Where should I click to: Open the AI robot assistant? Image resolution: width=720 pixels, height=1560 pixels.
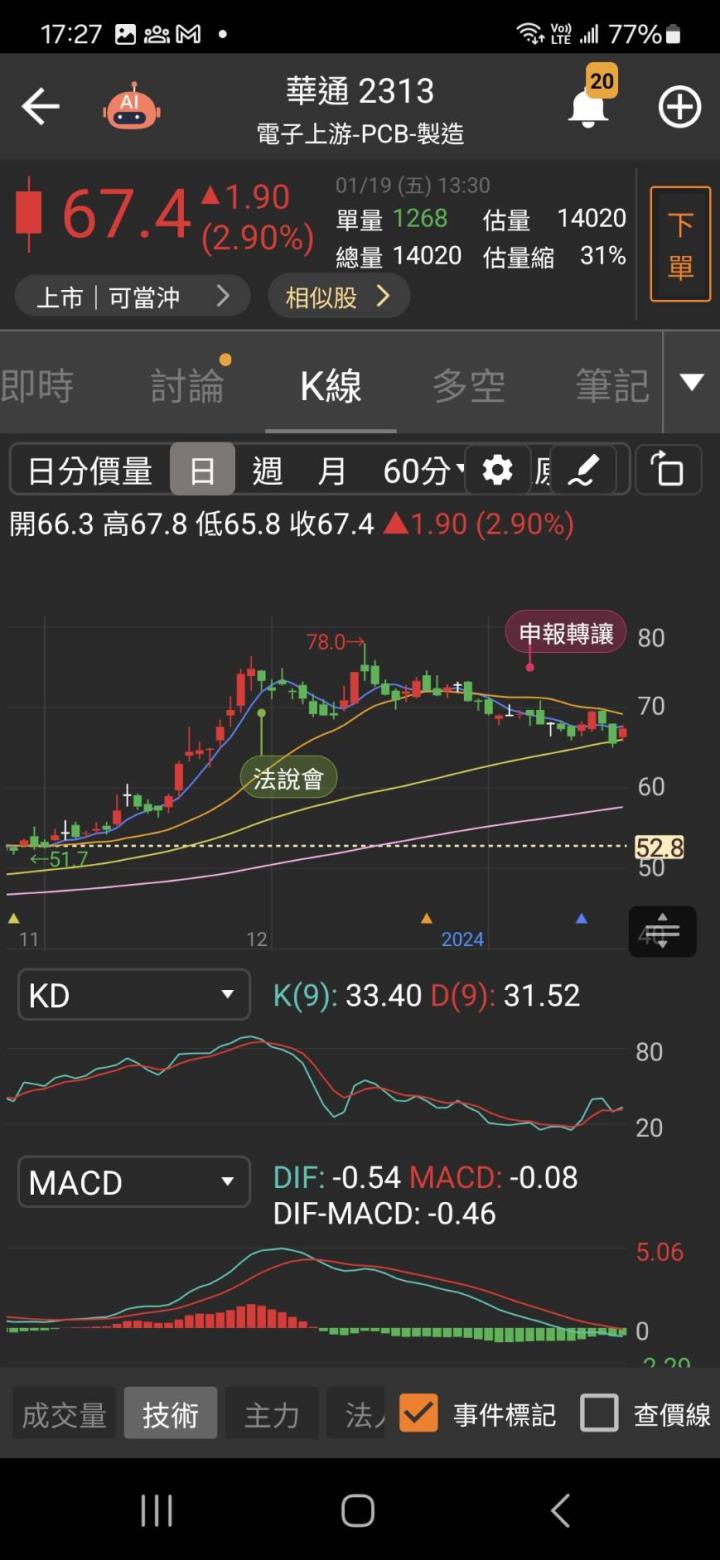coord(131,106)
